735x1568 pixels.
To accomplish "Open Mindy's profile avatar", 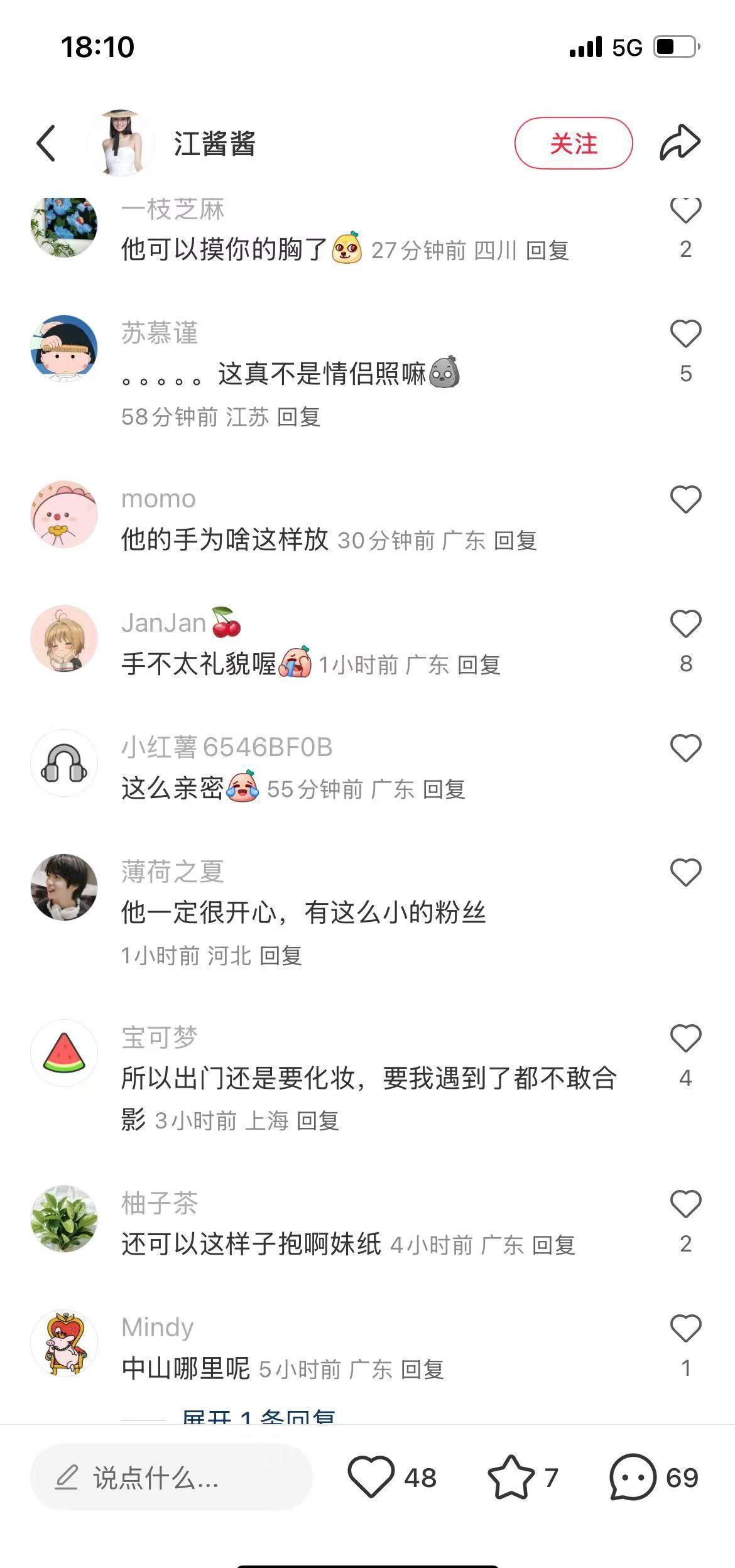I will (64, 1344).
